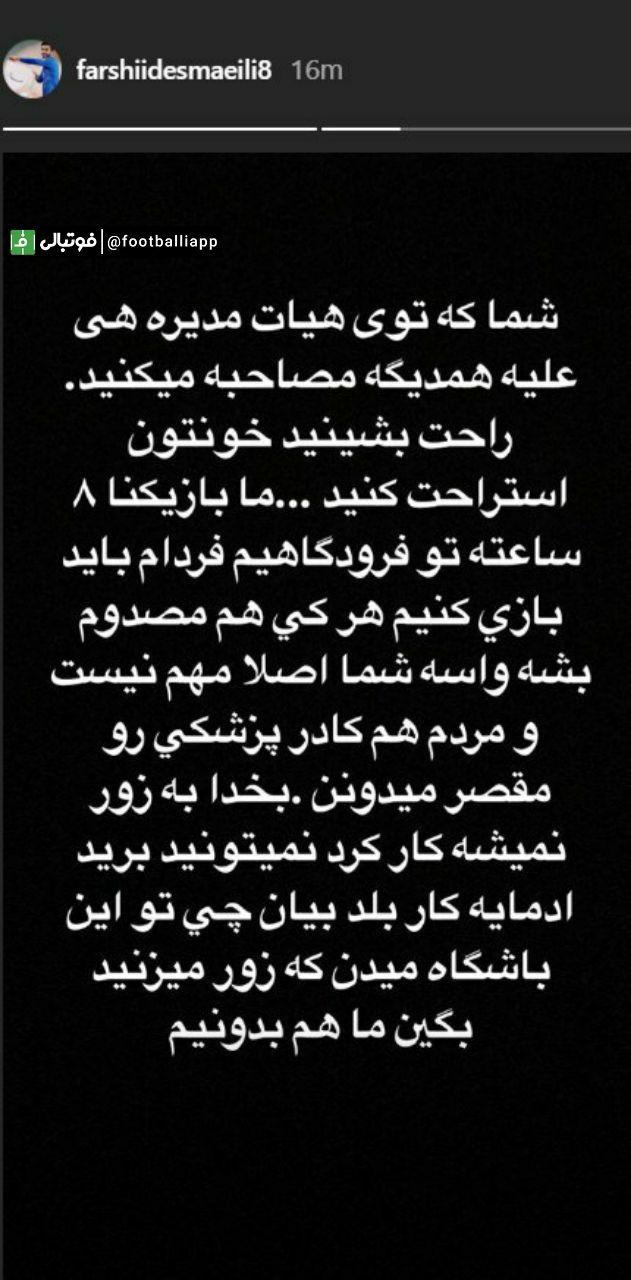Open farshiidesmaeili8's profile picture
Screen dimensions: 631x1280
(30, 70)
